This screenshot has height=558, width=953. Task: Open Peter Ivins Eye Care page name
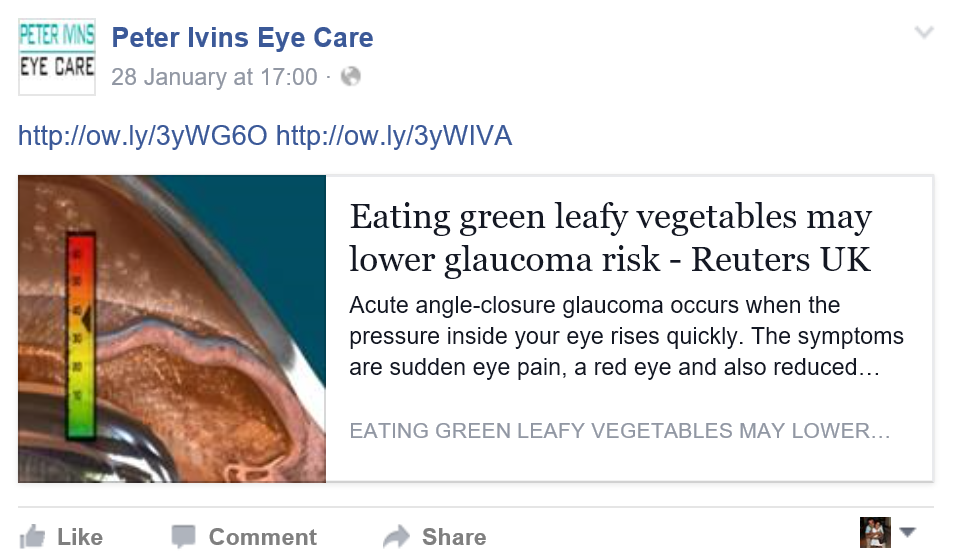242,39
